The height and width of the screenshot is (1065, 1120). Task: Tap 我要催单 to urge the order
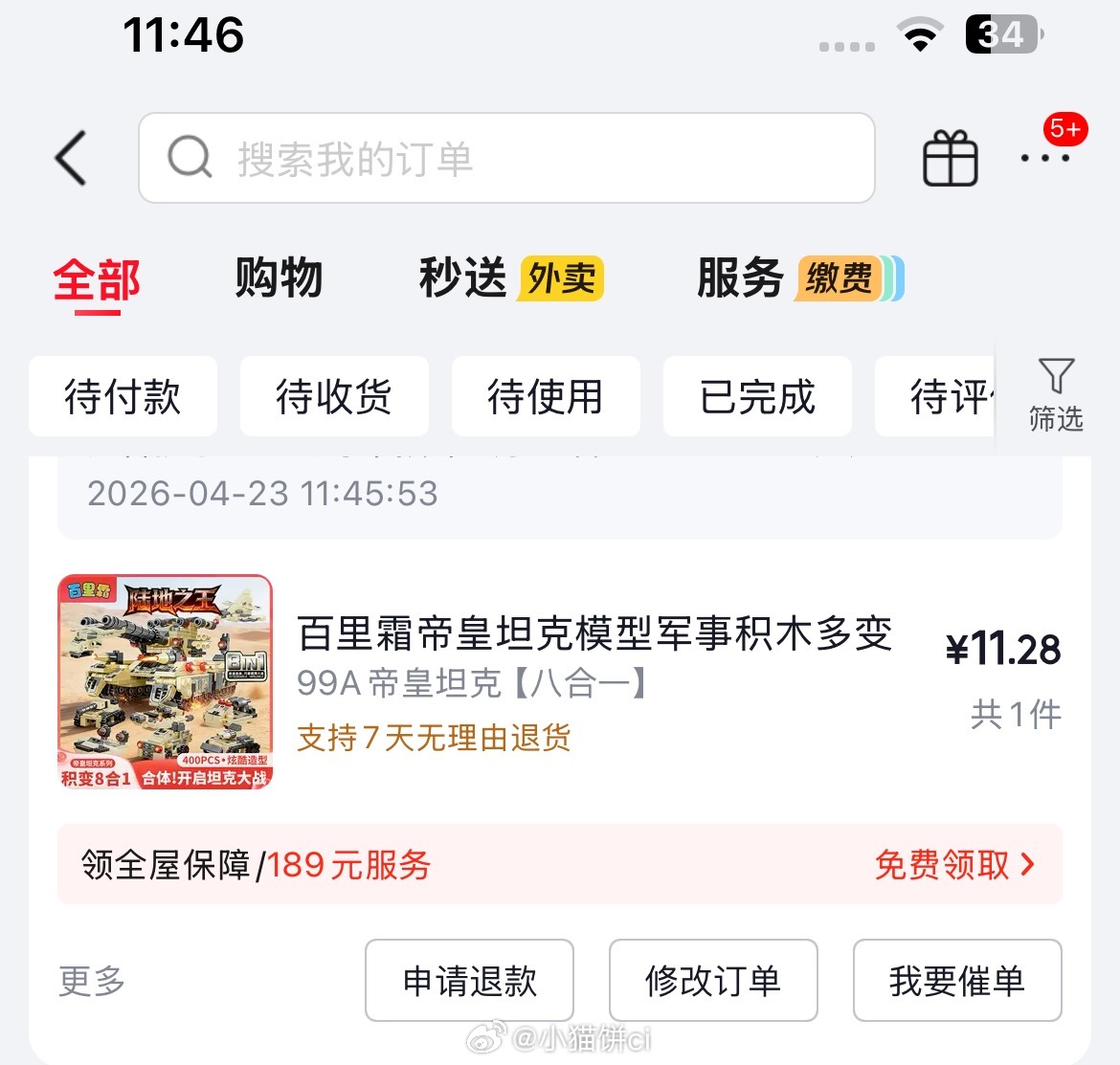[x=957, y=981]
